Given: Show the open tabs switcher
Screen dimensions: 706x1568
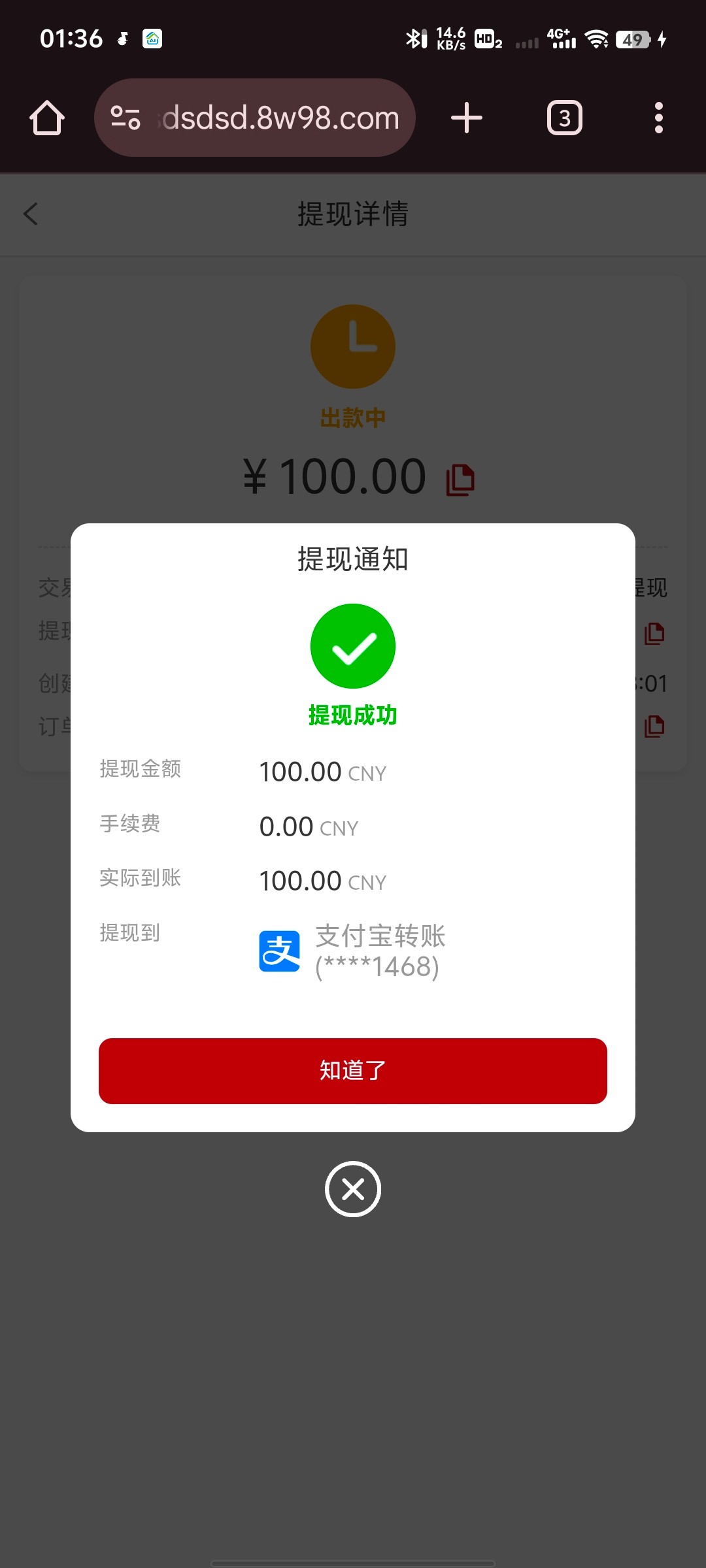Looking at the screenshot, I should click(x=564, y=118).
